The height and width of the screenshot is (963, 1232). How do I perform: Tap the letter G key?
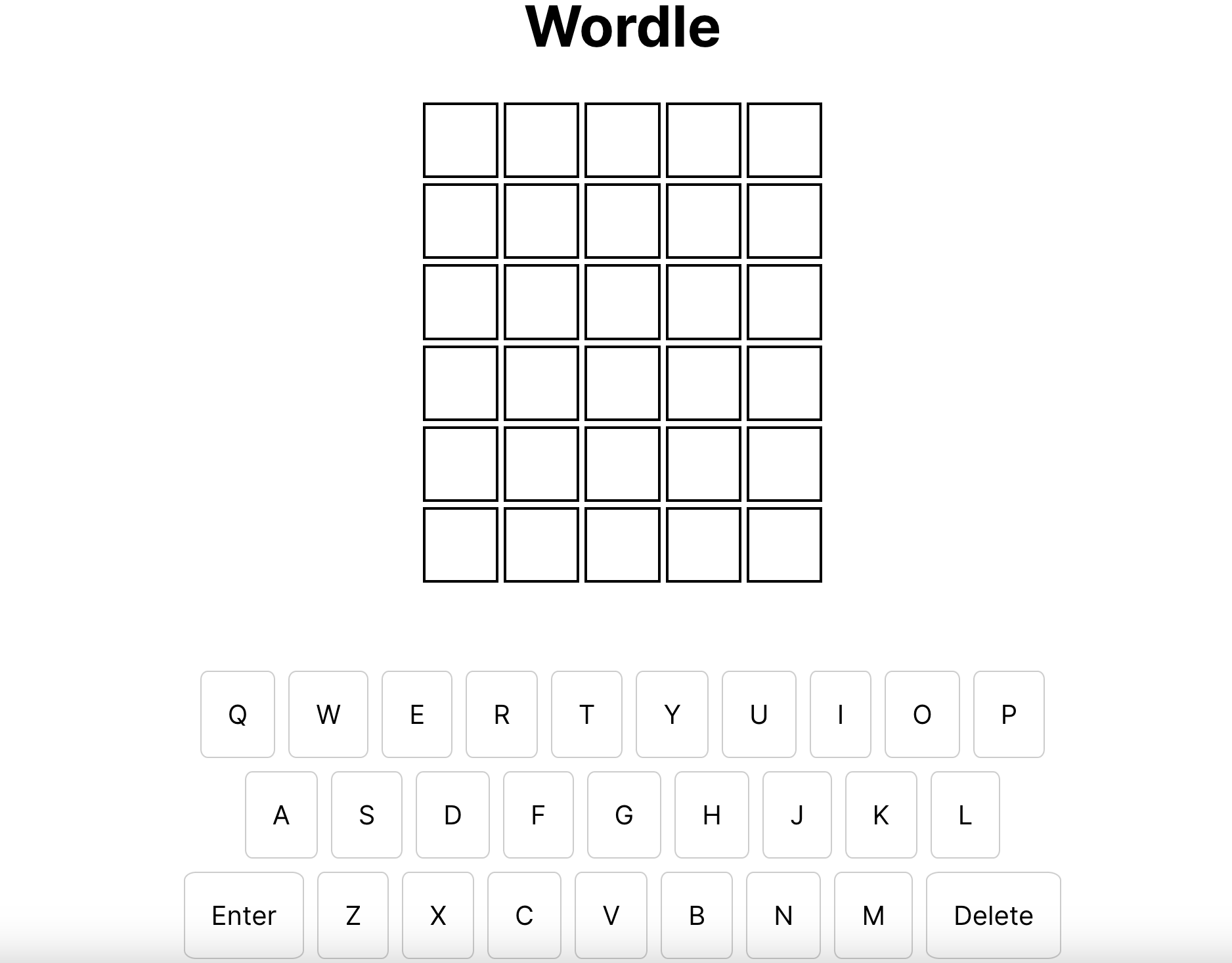[x=624, y=815]
